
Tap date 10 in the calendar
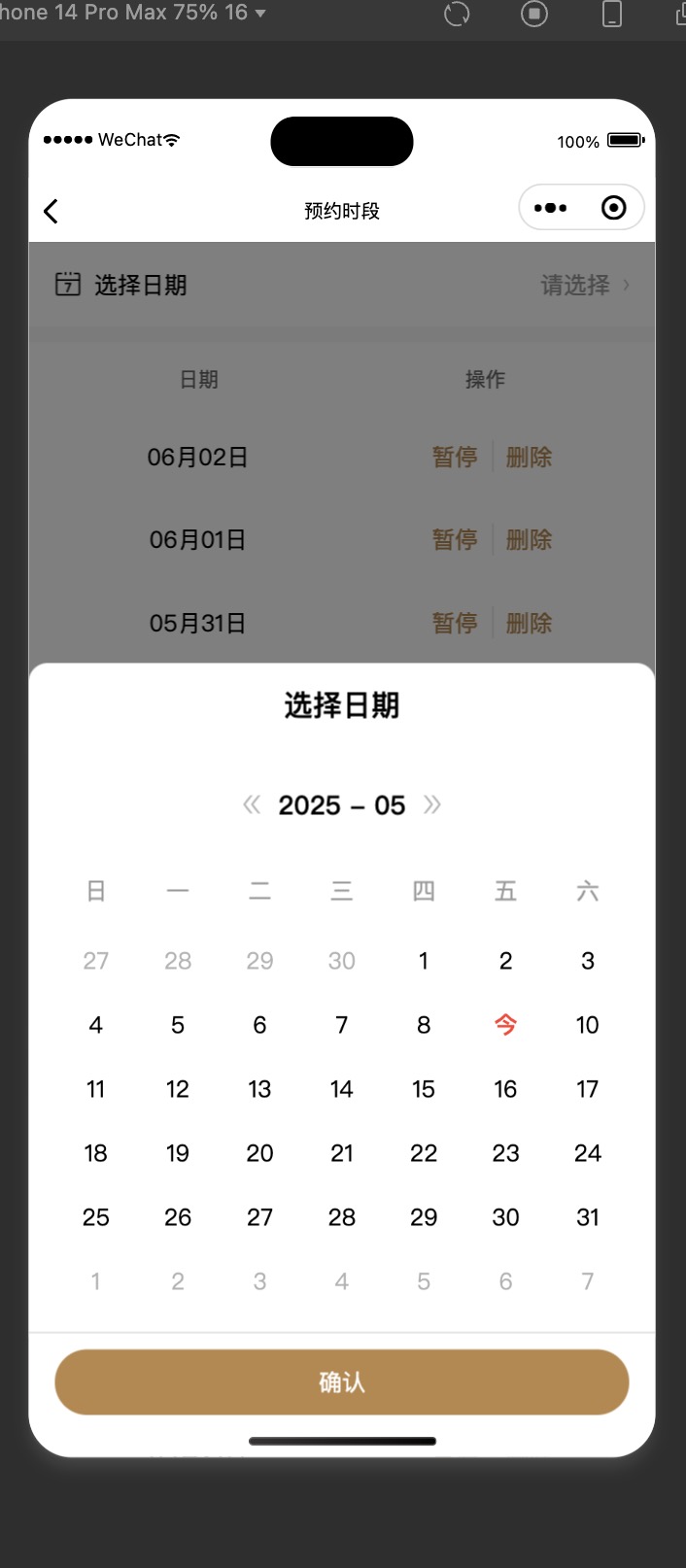point(588,1025)
